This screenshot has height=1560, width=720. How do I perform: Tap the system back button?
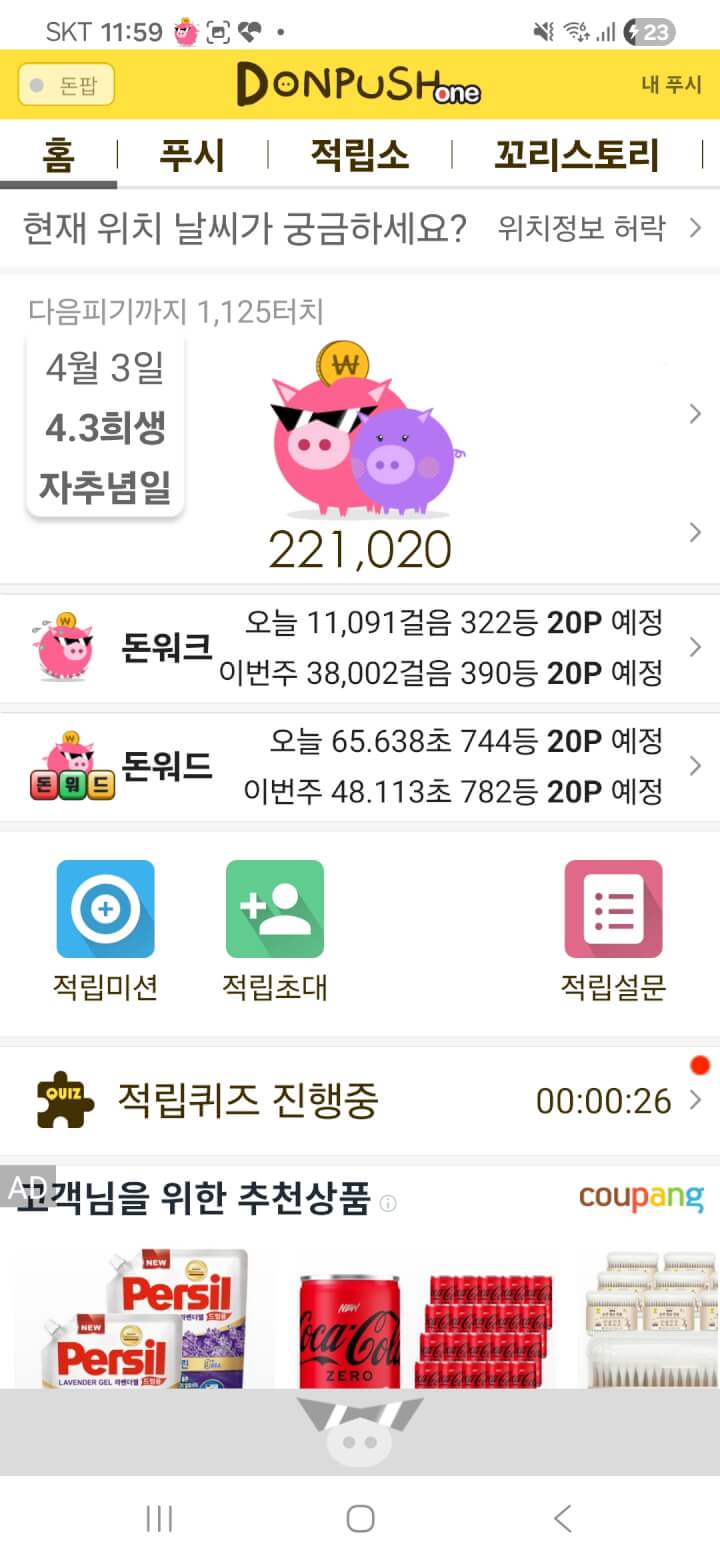coord(562,1518)
